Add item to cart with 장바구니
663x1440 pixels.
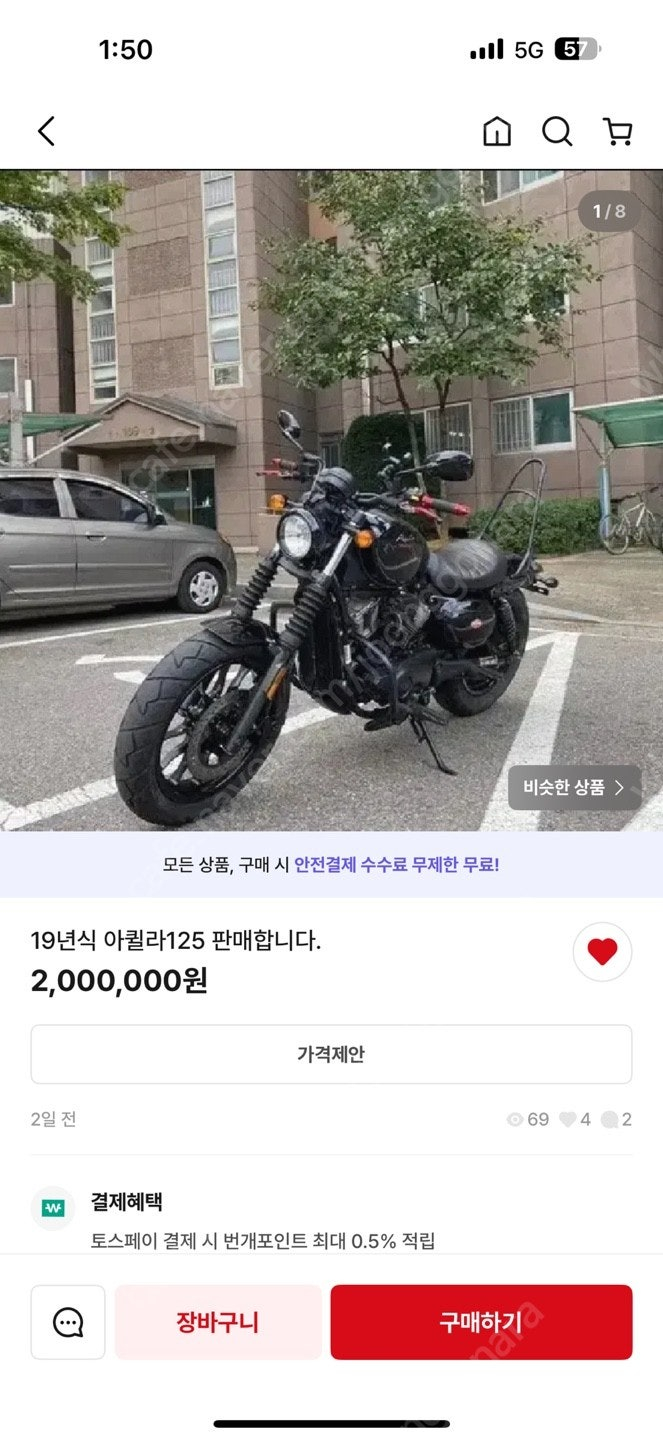(x=218, y=1322)
